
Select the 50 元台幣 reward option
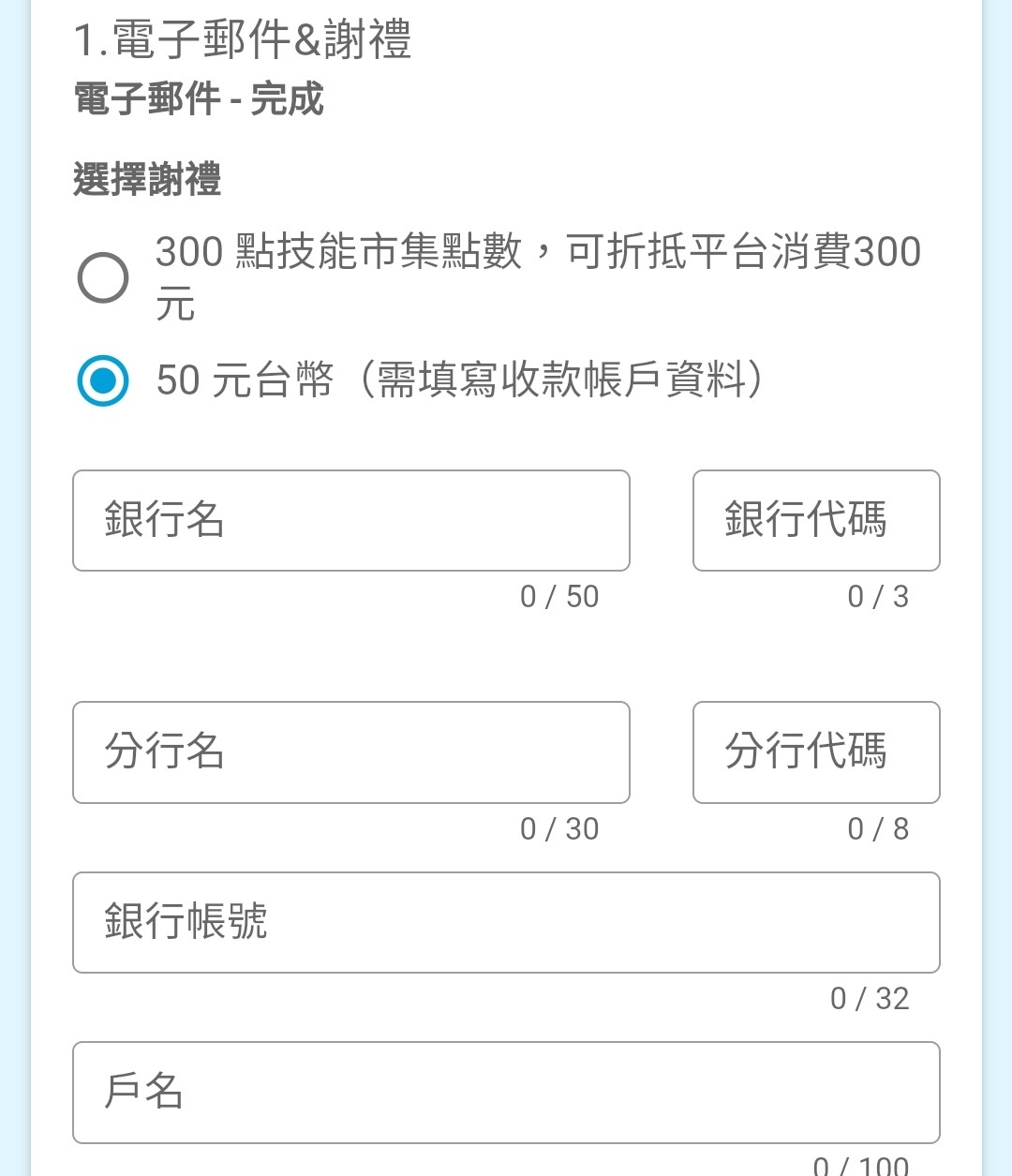pos(103,380)
